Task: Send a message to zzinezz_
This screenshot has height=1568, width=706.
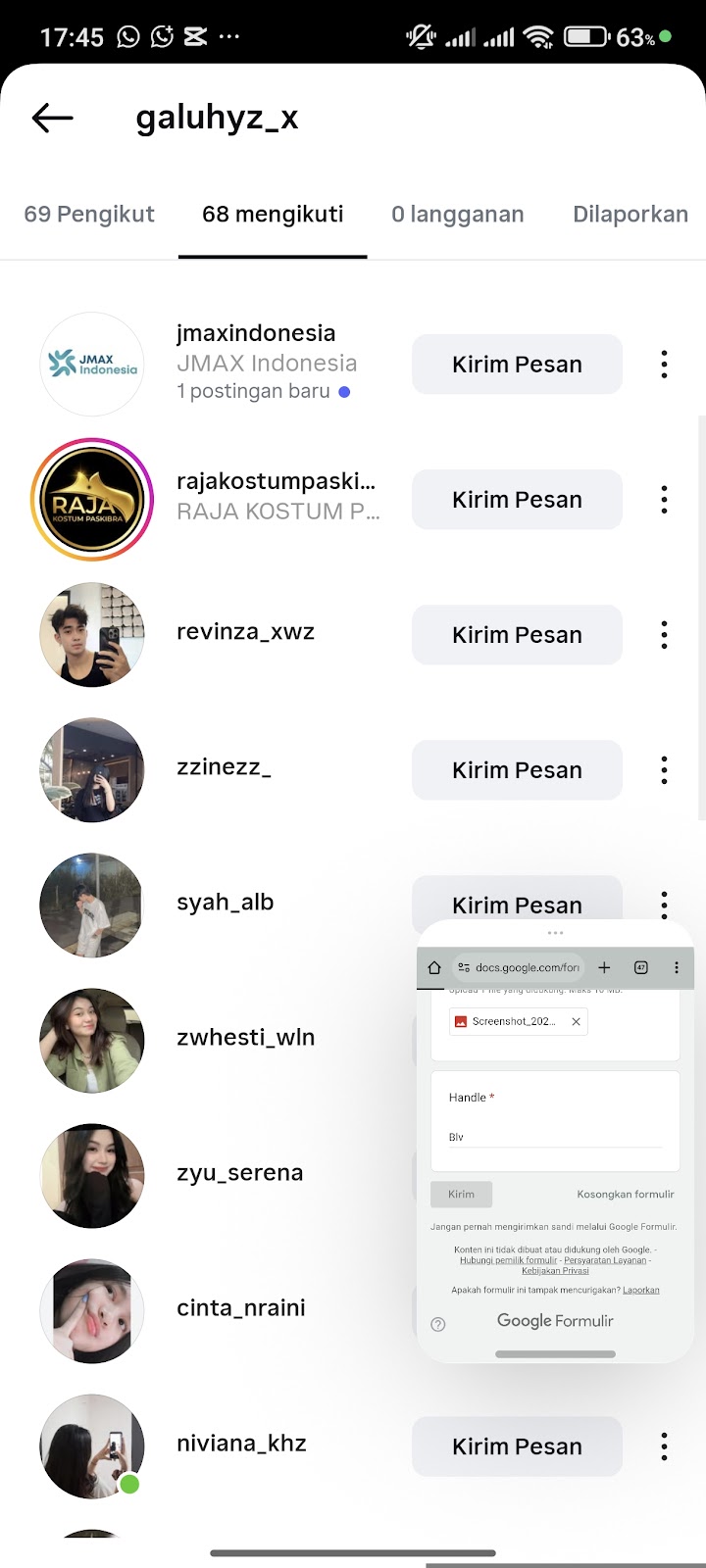Action: [517, 770]
